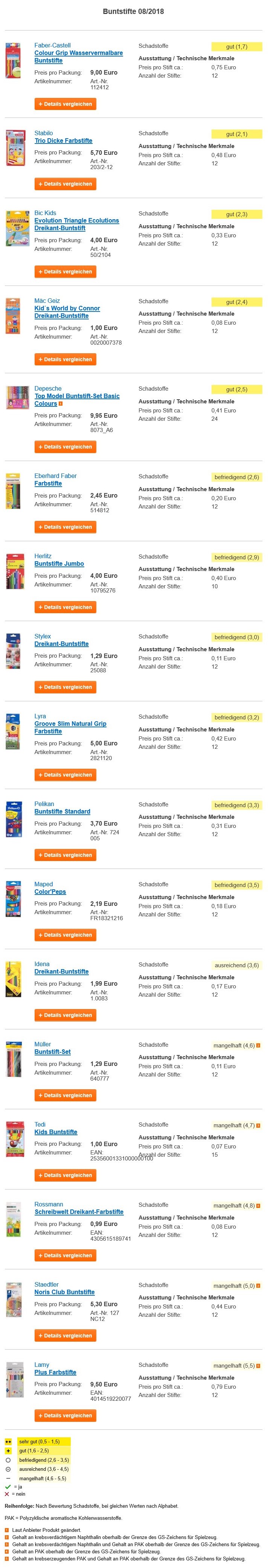The width and height of the screenshot is (268, 1568).
Task: Compare details for Stabilo Trio Dicke Farbstifte
Action: (65, 184)
